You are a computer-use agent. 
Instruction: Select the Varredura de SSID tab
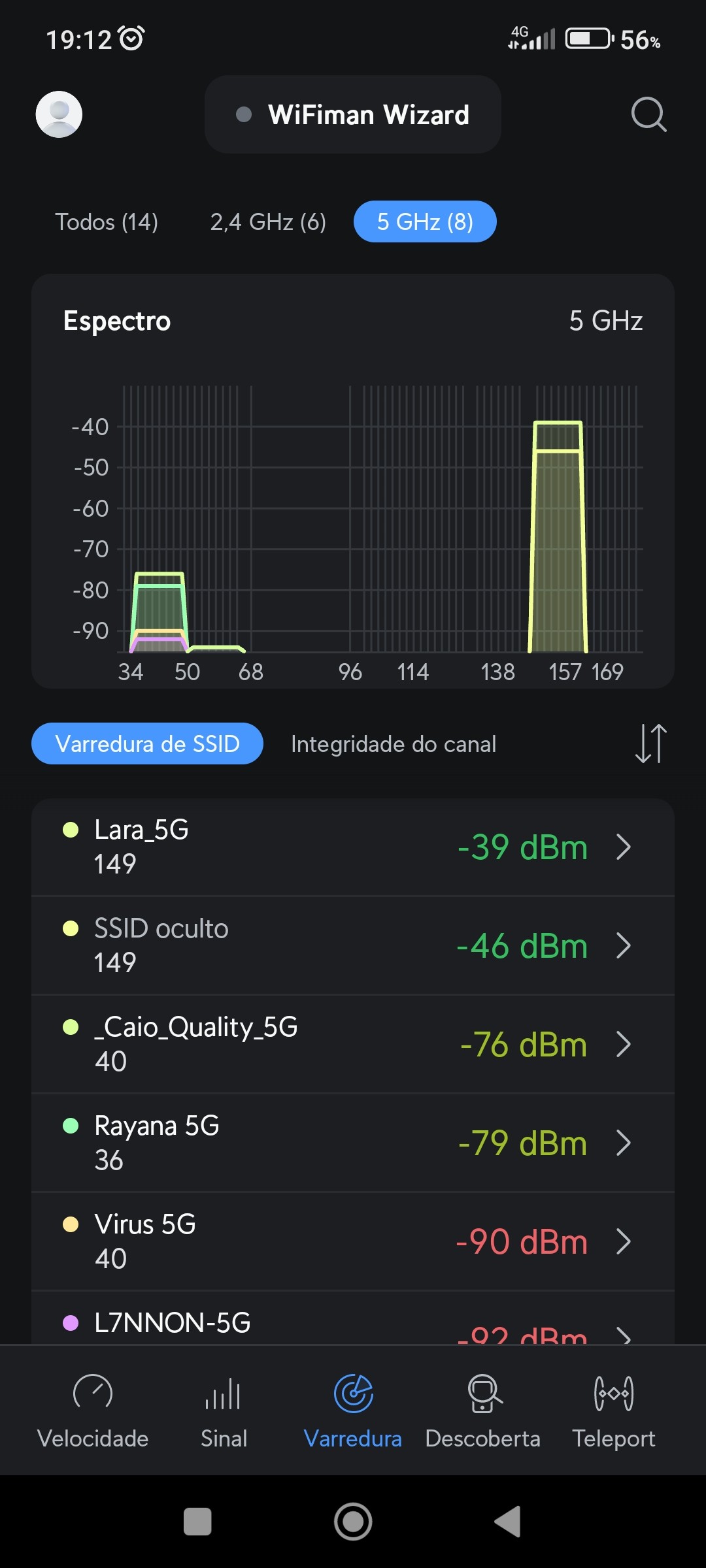coord(148,744)
